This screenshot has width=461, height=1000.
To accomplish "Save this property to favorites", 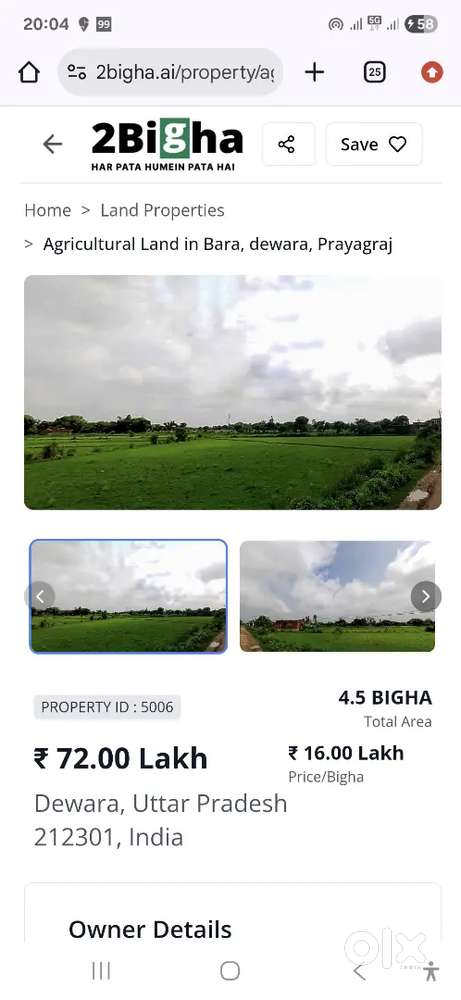I will click(x=374, y=144).
